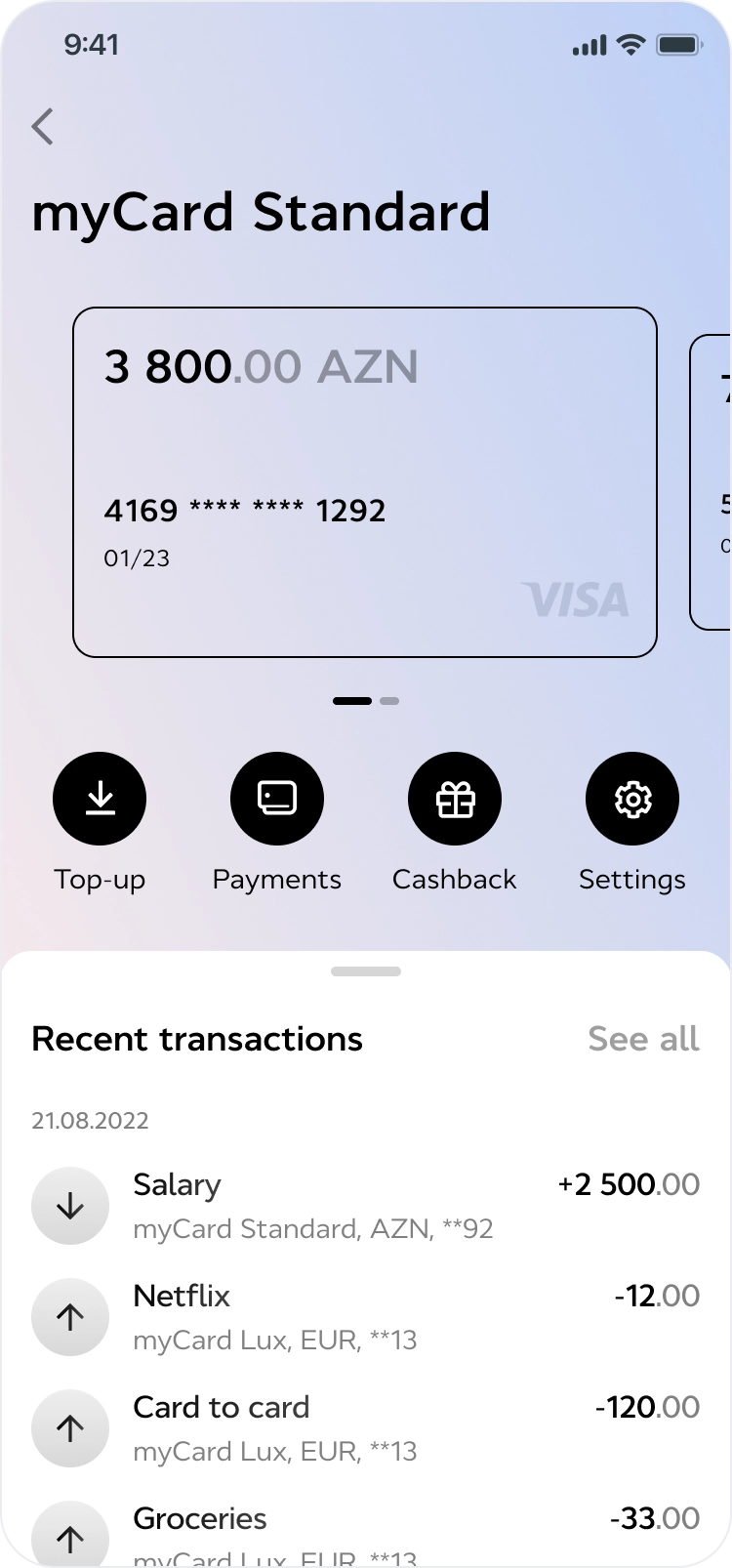Viewport: 732px width, 1568px height.
Task: Tap the second card page indicator
Action: point(389,701)
